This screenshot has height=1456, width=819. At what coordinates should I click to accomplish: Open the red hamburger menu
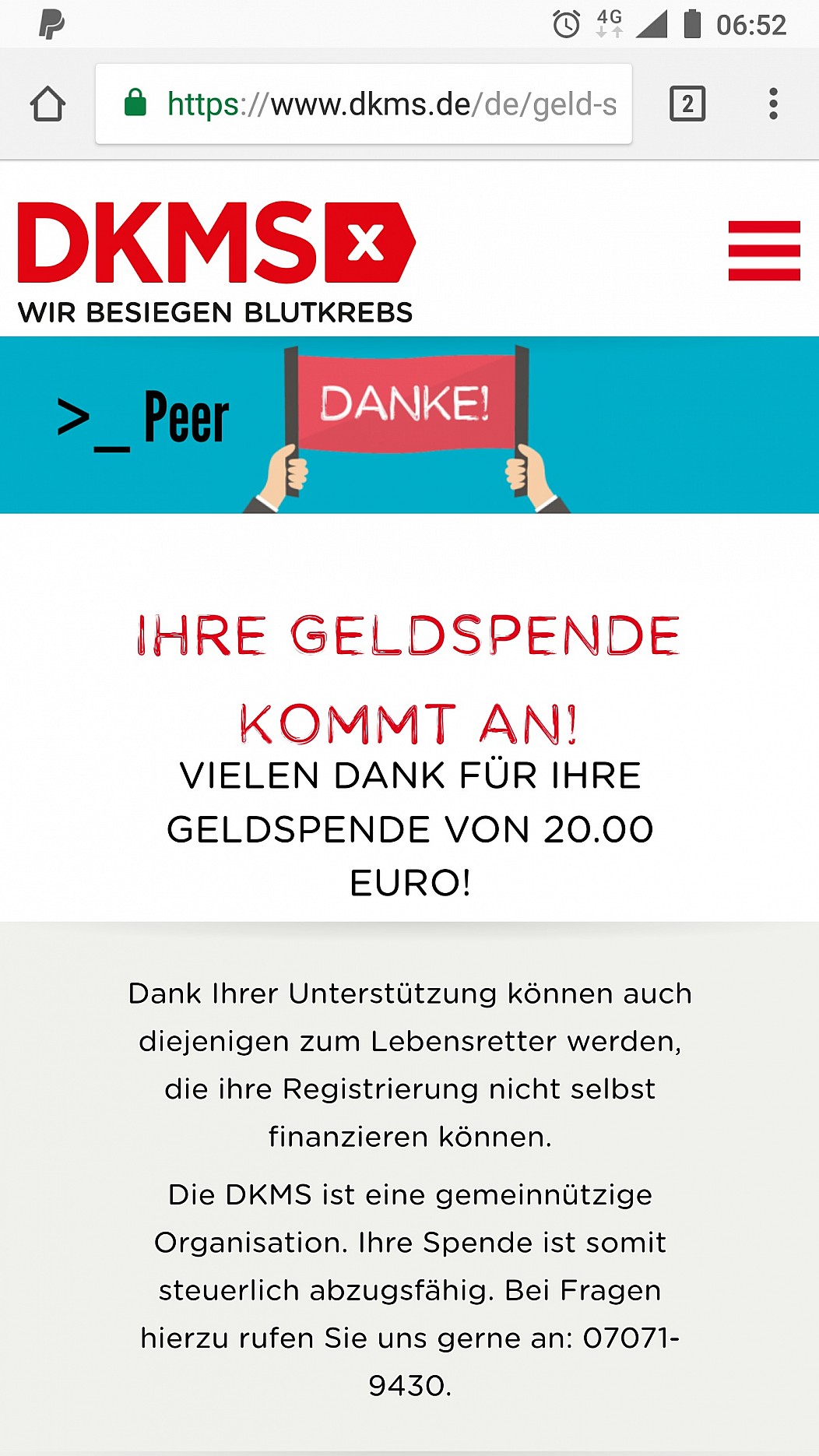(764, 251)
